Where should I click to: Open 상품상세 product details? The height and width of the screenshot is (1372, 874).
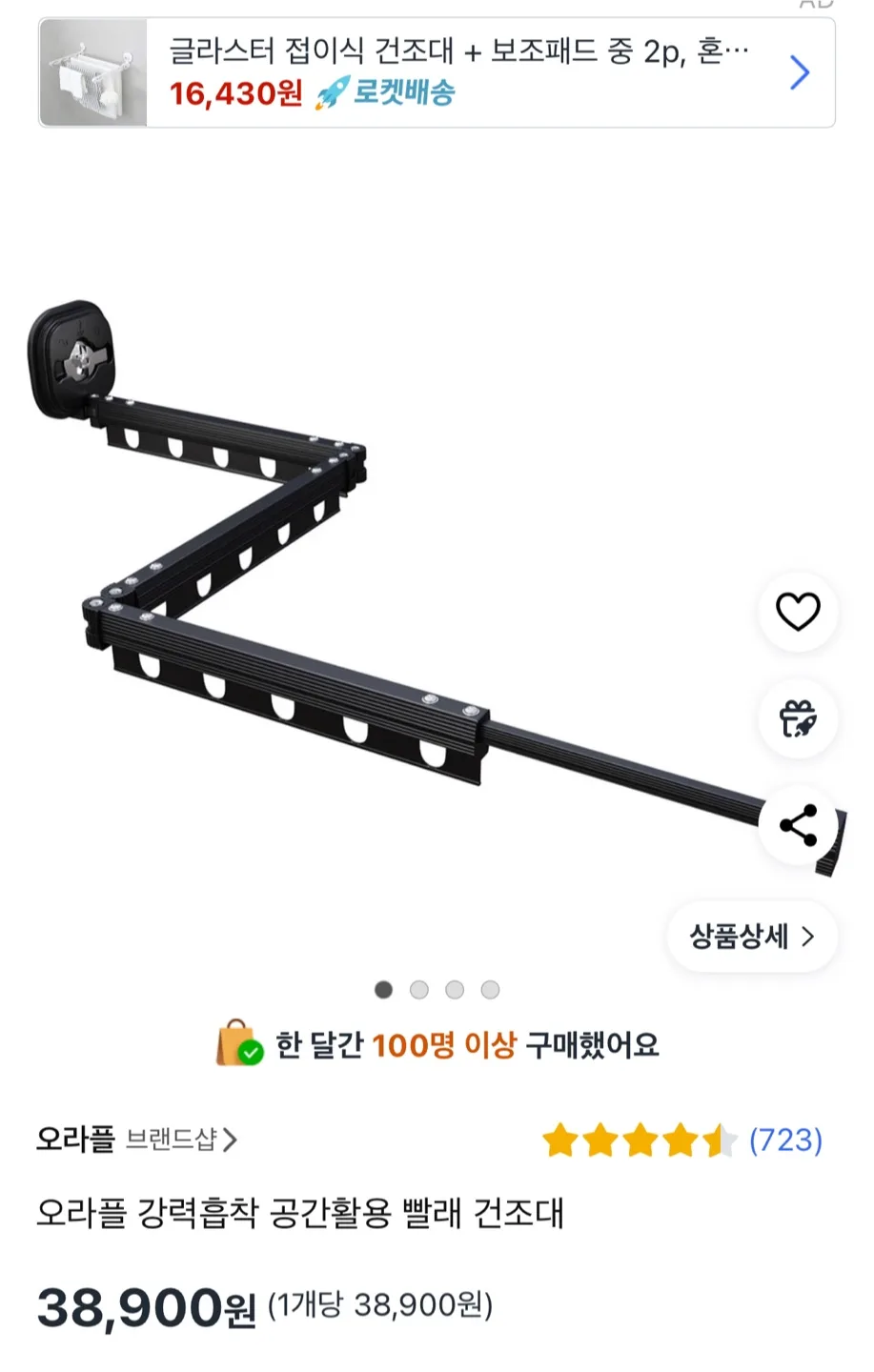(751, 937)
